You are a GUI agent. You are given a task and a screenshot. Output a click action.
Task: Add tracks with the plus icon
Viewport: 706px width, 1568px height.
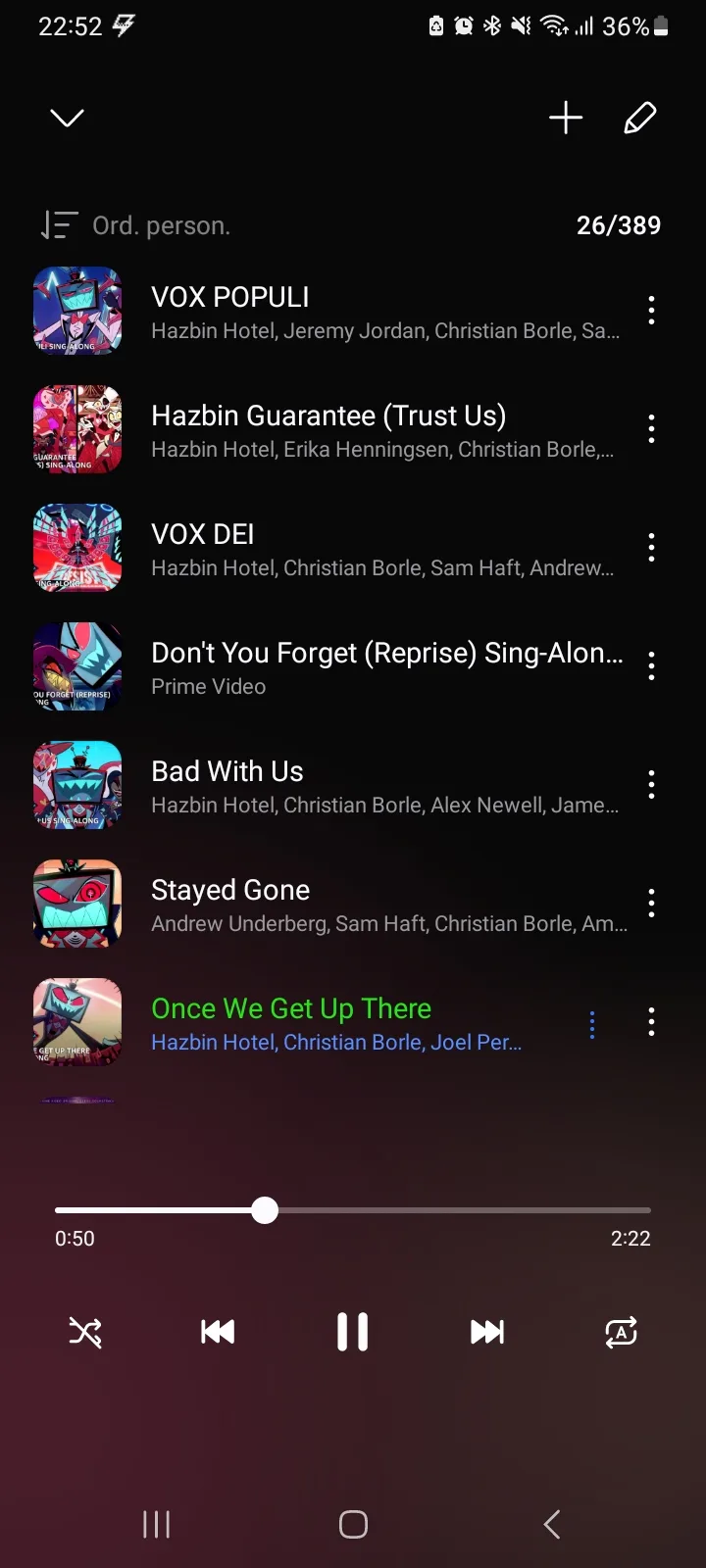pyautogui.click(x=566, y=119)
